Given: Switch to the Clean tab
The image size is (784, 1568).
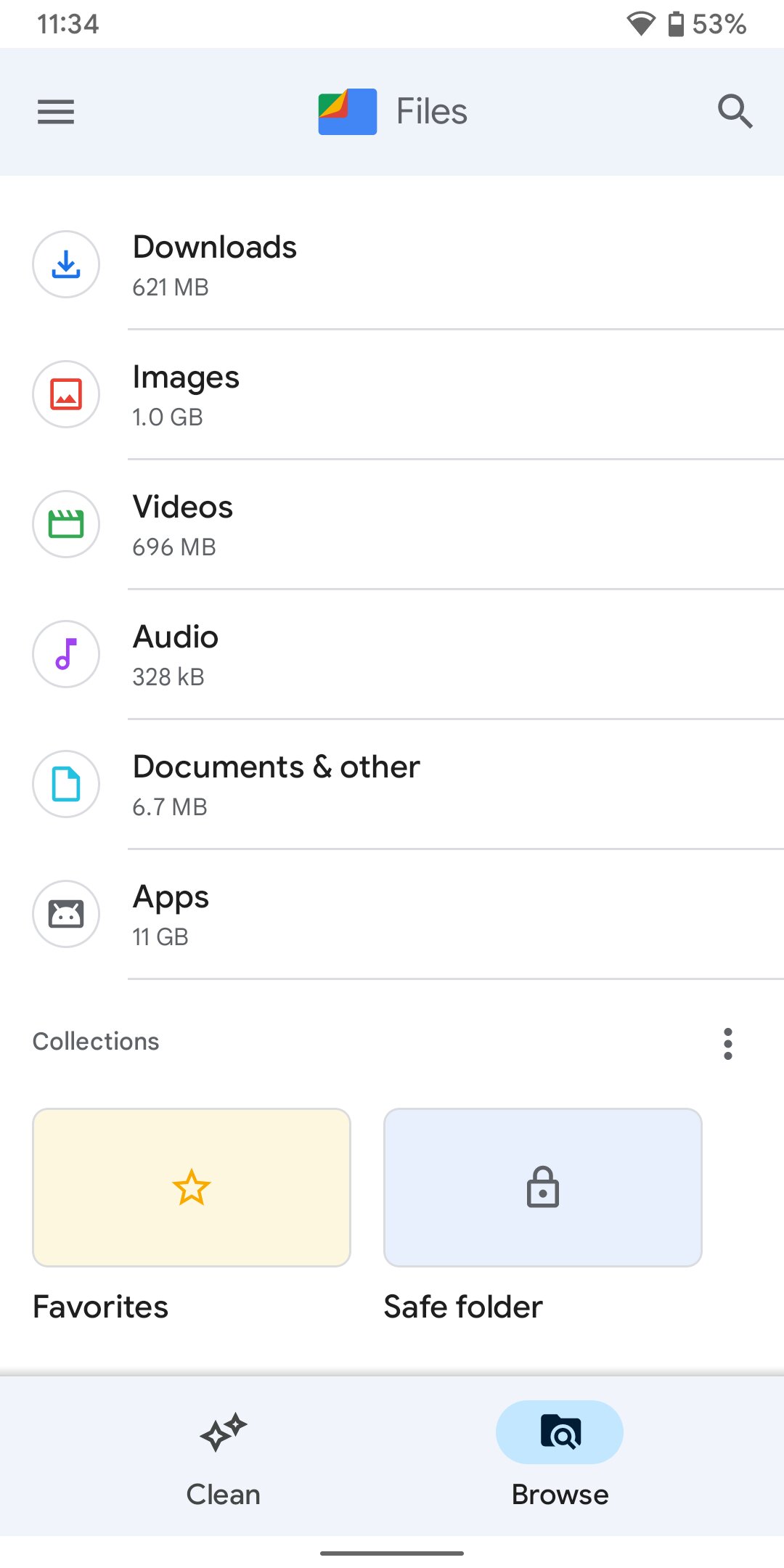Looking at the screenshot, I should (224, 1456).
